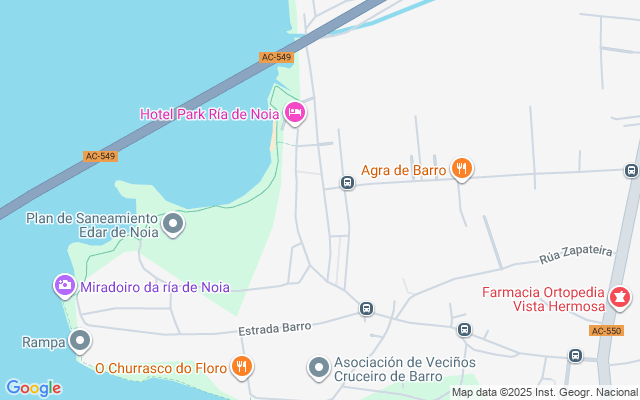
Task: Open the O Churrasco do Floro restaurant pin
Action: 241,367
